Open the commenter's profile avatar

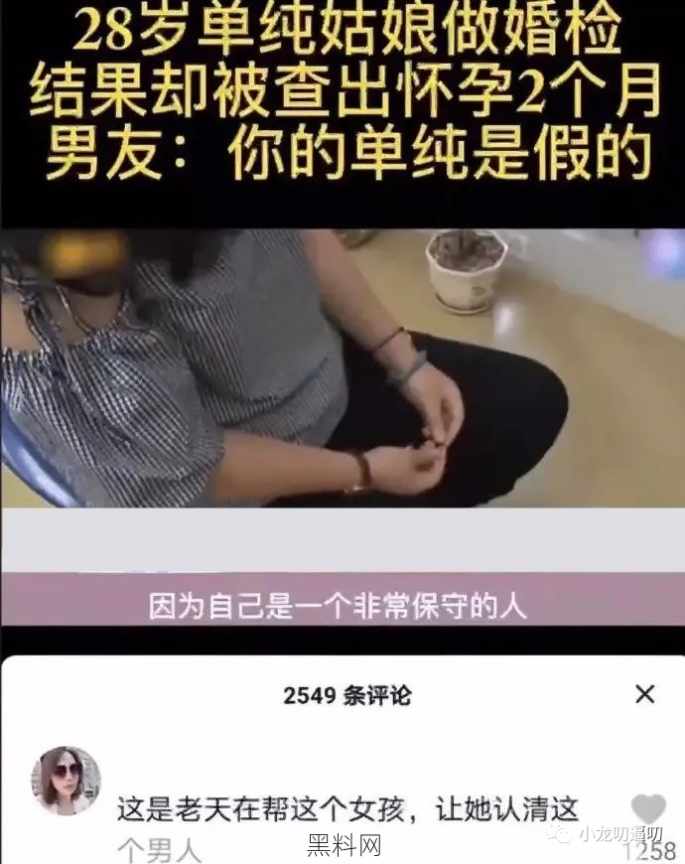point(66,780)
